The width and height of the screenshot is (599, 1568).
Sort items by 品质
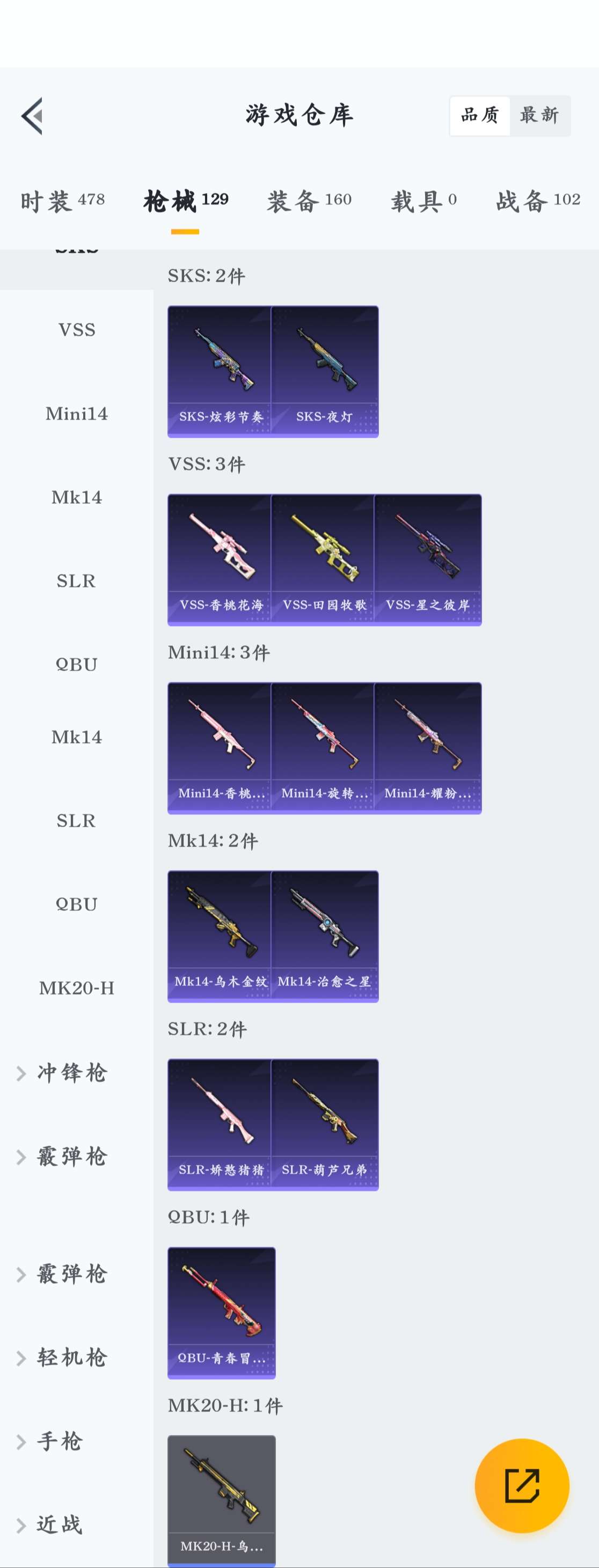click(x=480, y=115)
